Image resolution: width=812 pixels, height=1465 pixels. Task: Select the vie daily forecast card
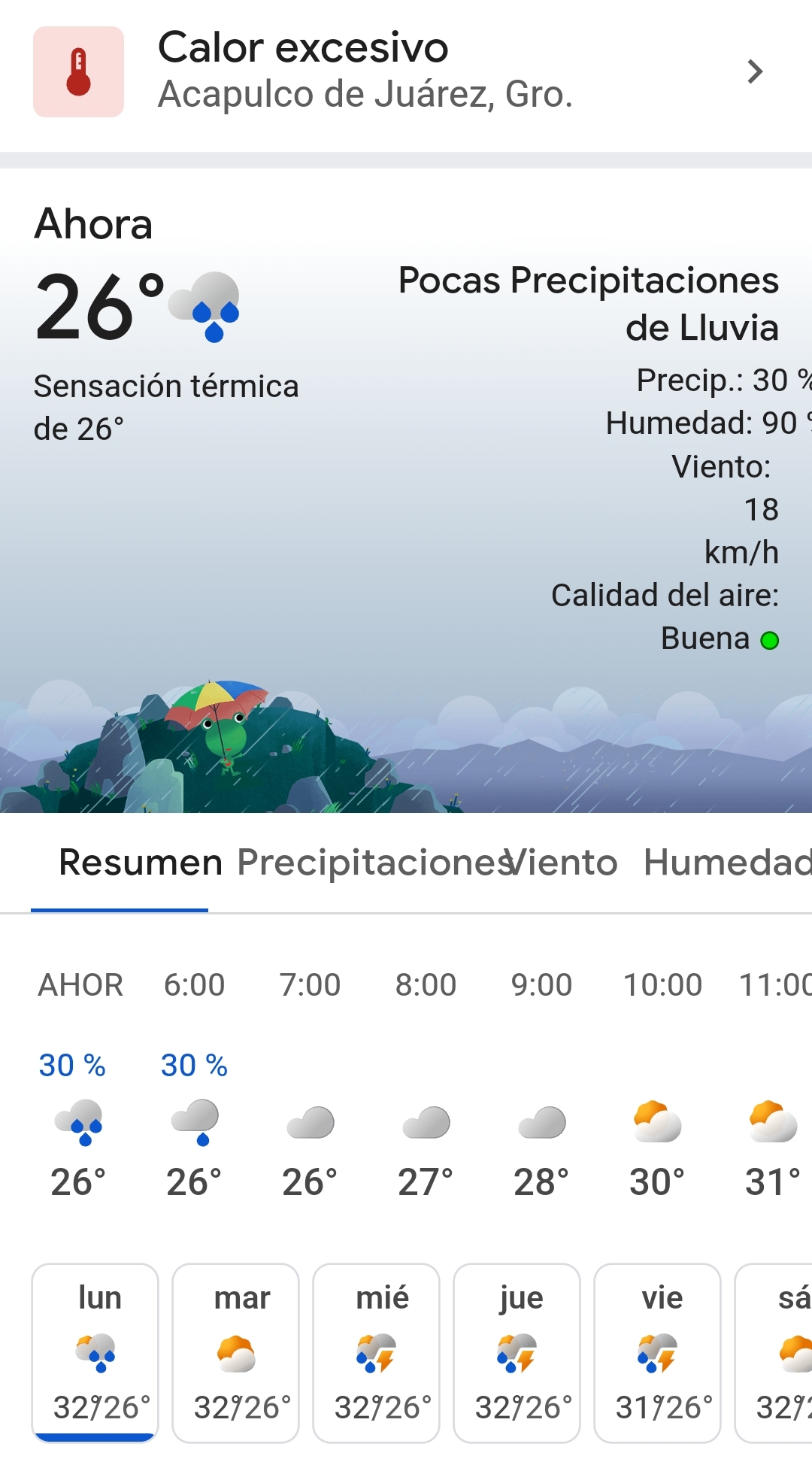658,1352
